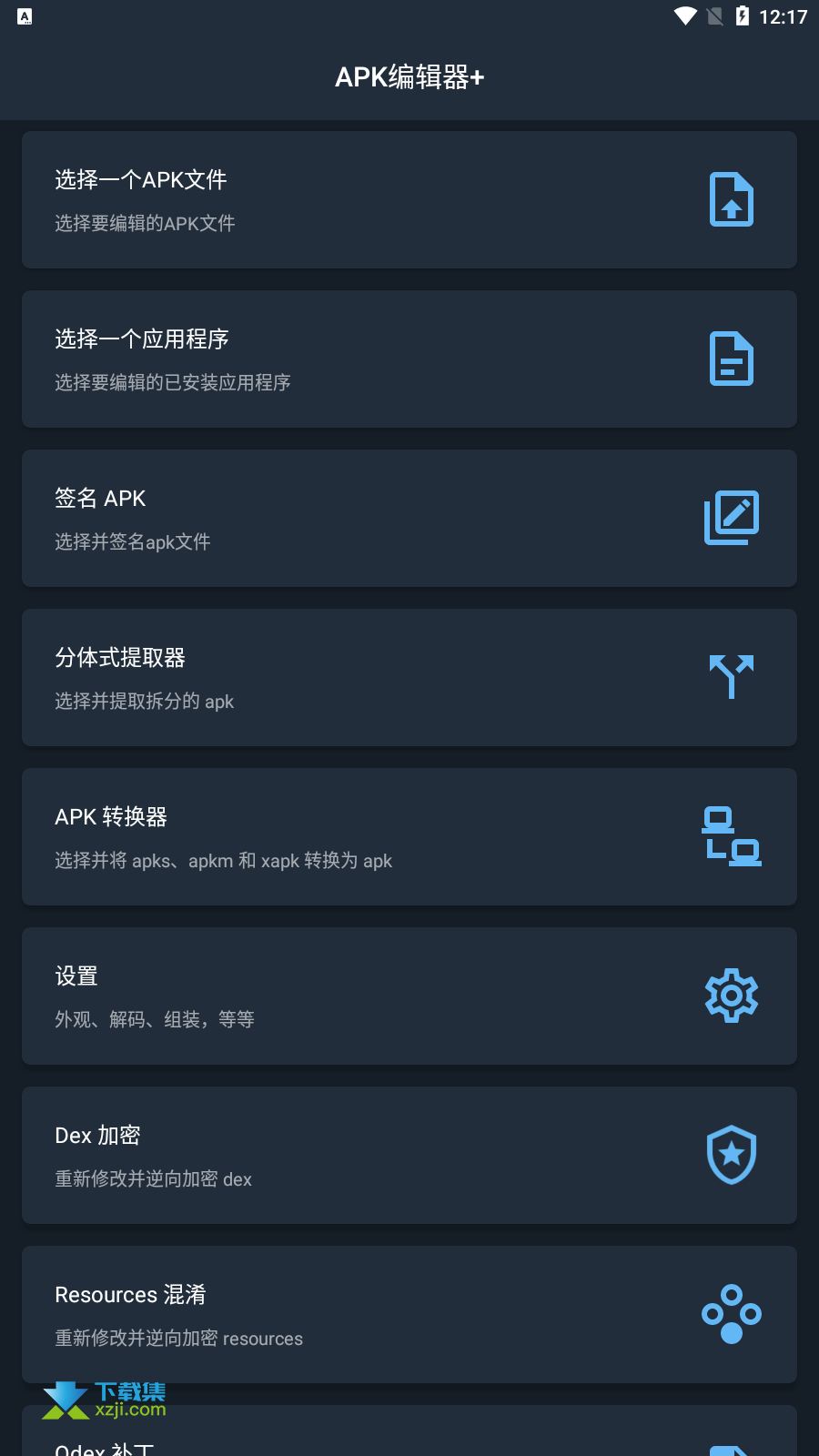
Task: Open 选择一个应用程序 card
Action: click(x=409, y=359)
